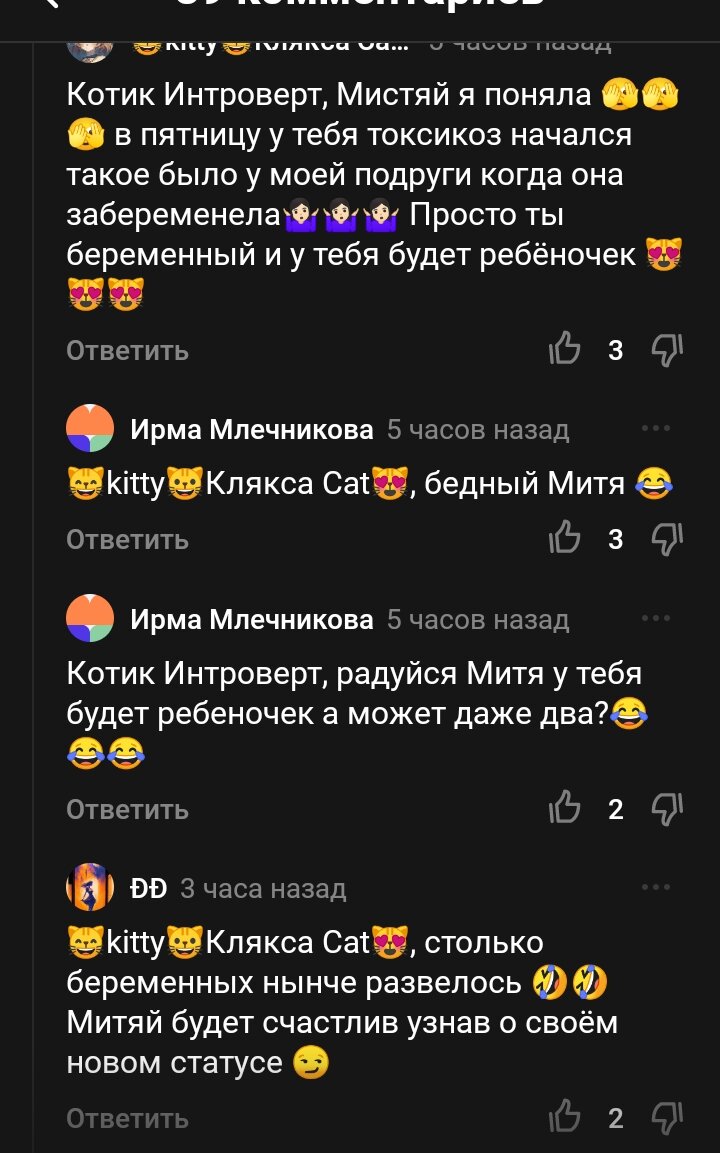The image size is (720, 1153).
Task: Tap 'Ответить' under the first comment
Action: click(x=126, y=350)
